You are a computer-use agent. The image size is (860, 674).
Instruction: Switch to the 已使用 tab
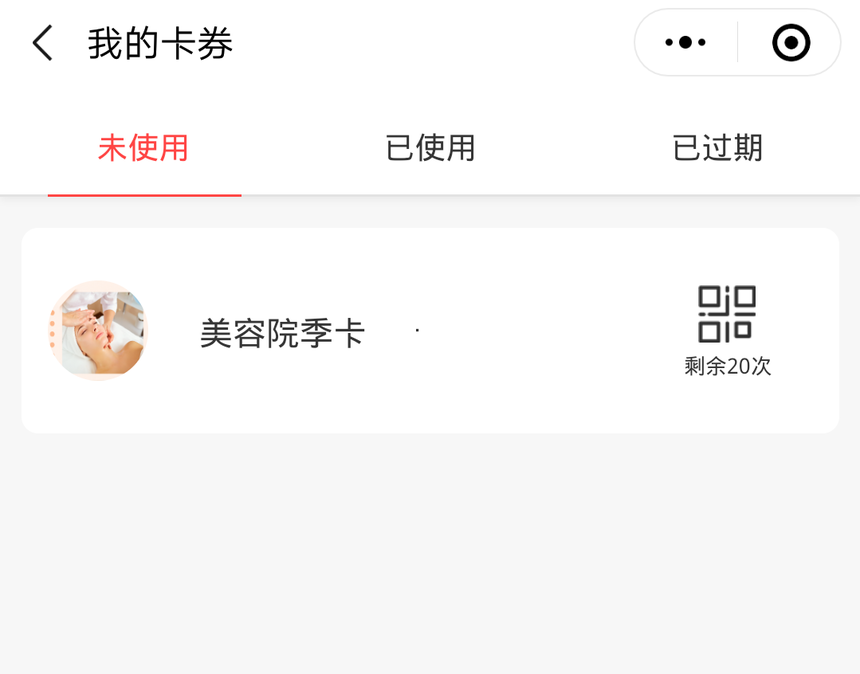[x=430, y=148]
